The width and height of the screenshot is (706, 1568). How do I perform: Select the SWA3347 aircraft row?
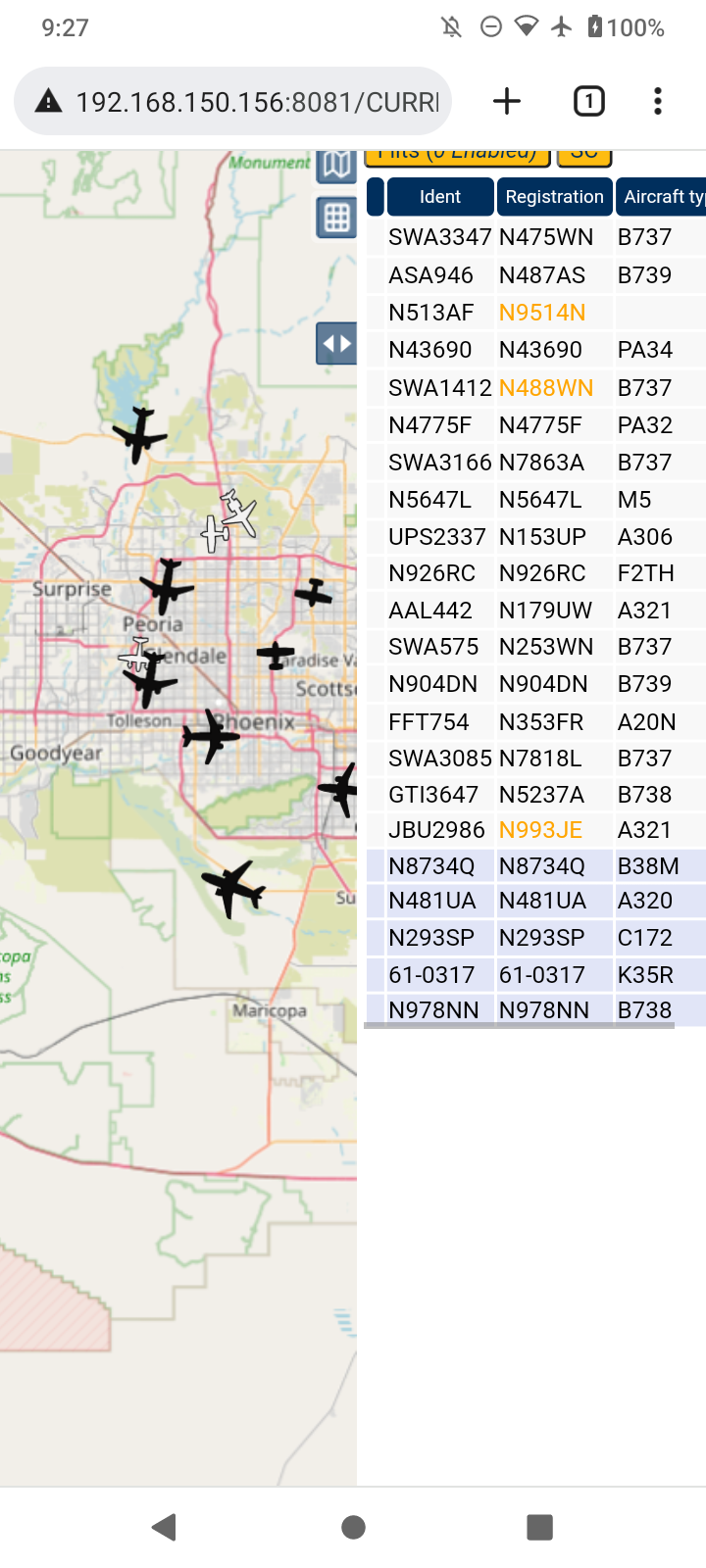(535, 237)
